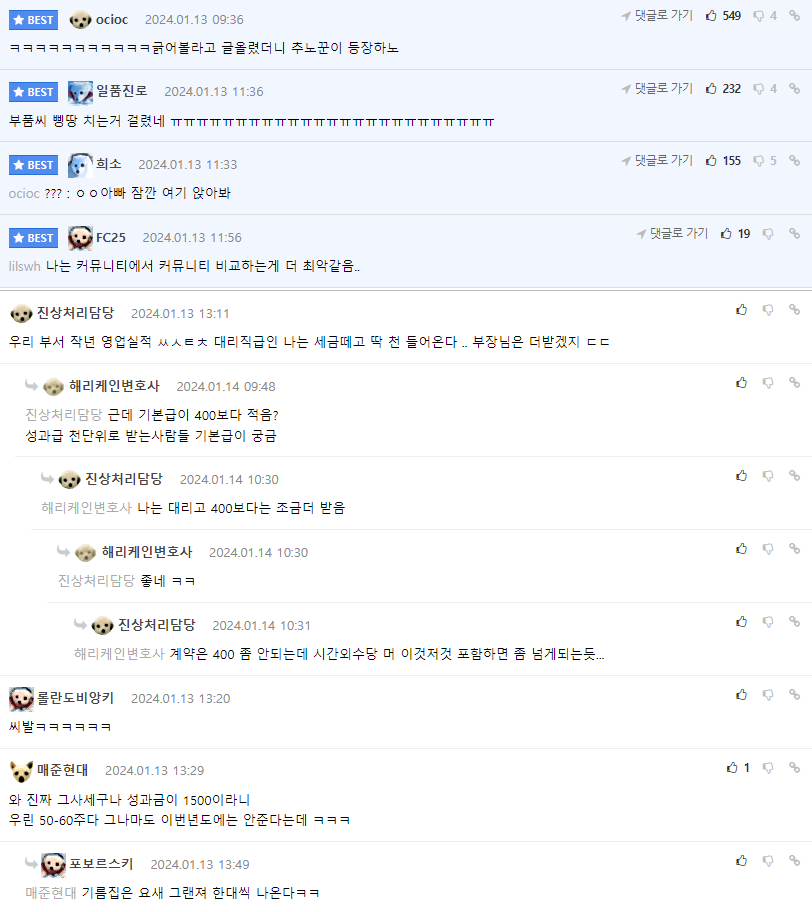This screenshot has width=812, height=912.
Task: Open 해리케인변호사's profile from 09:48 reply
Action: coord(114,385)
